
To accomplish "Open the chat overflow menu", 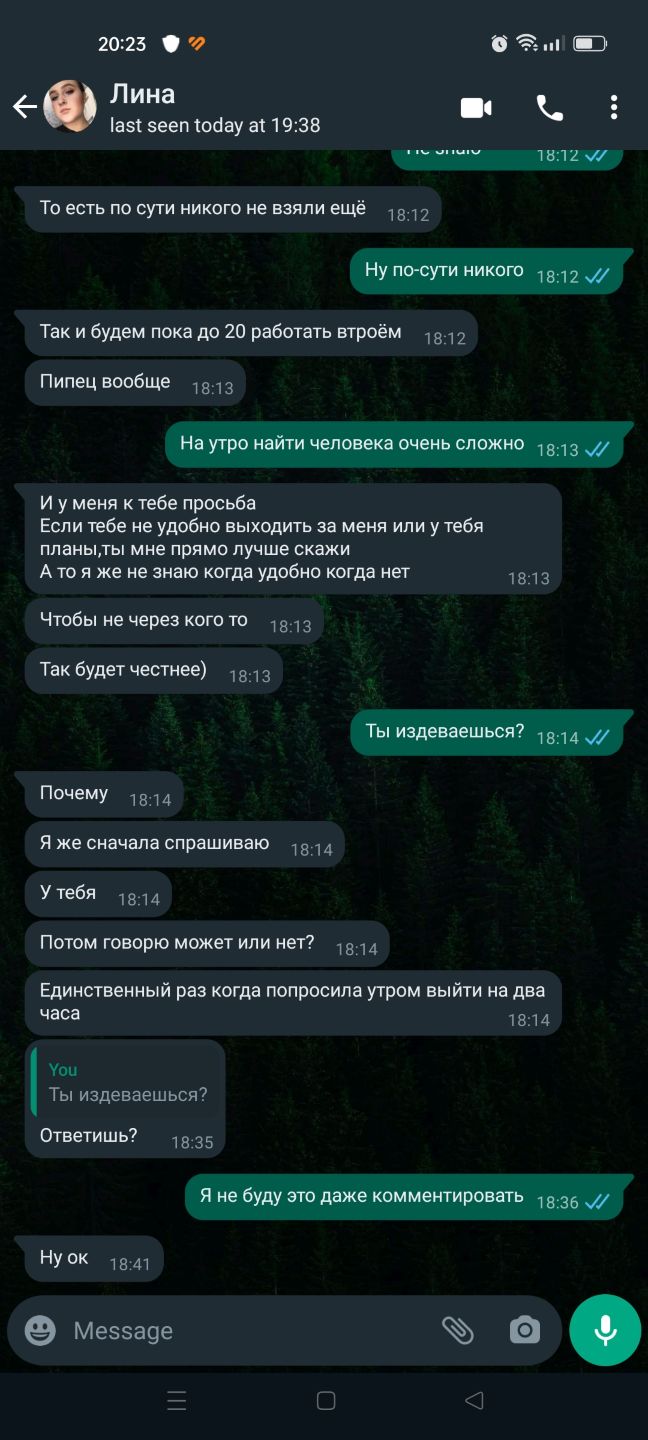I will (x=614, y=107).
